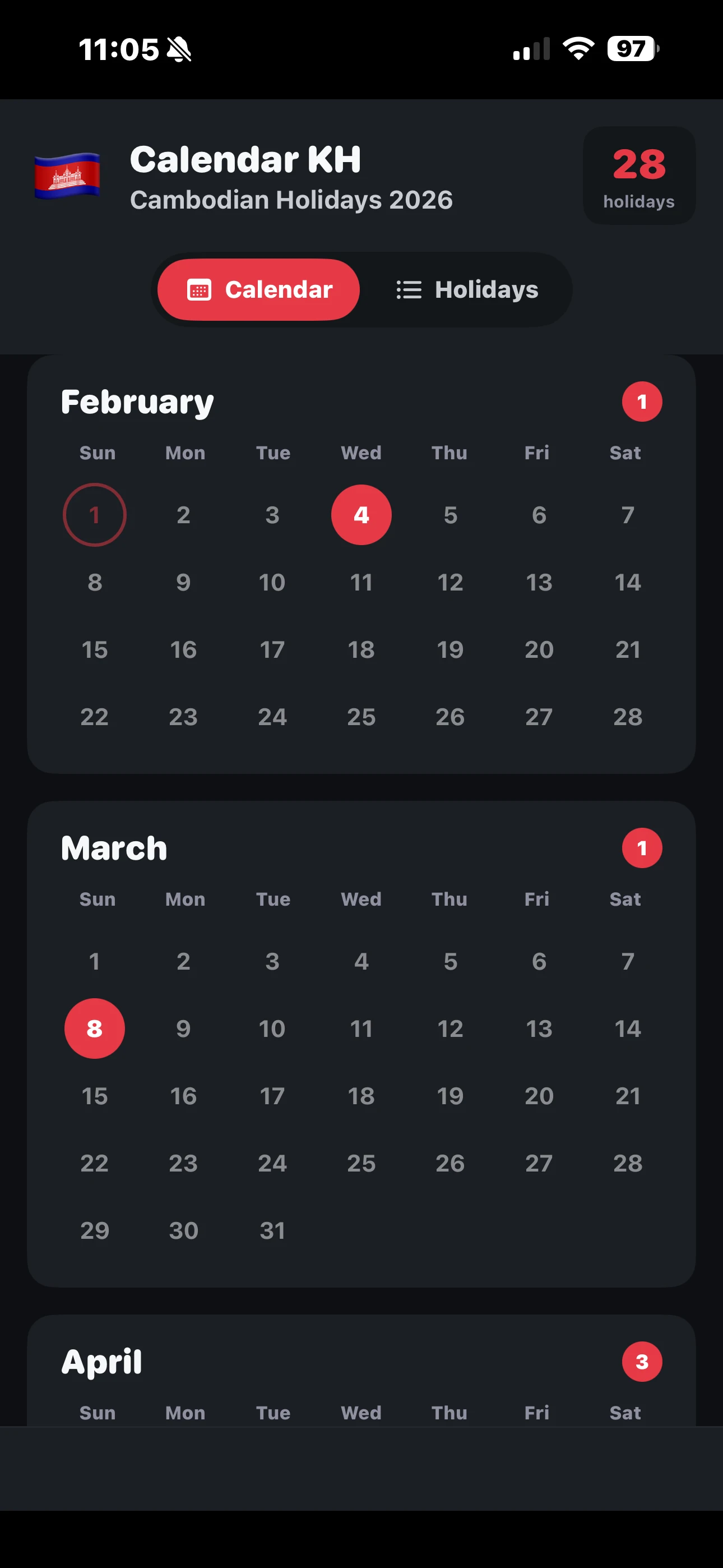Open March's holiday badge showing 1
This screenshot has height=1568, width=723.
[x=642, y=847]
